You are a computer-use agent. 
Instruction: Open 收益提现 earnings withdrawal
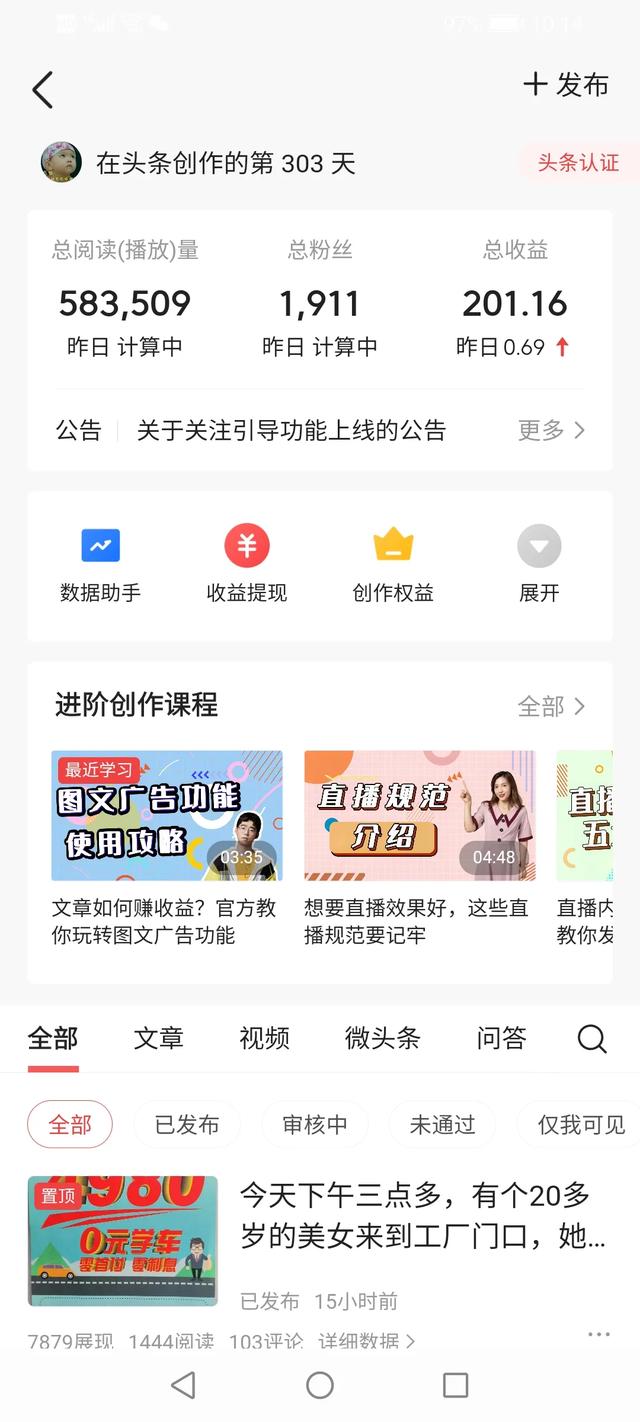coord(247,565)
